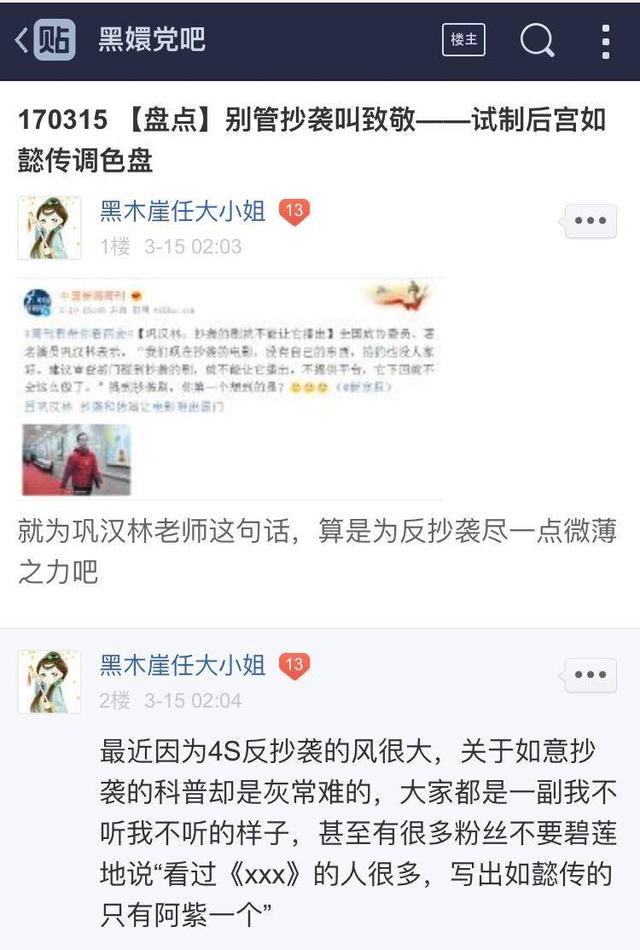Viewport: 640px width, 950px height.
Task: Open more options for the 1楼 post
Action: click(590, 221)
